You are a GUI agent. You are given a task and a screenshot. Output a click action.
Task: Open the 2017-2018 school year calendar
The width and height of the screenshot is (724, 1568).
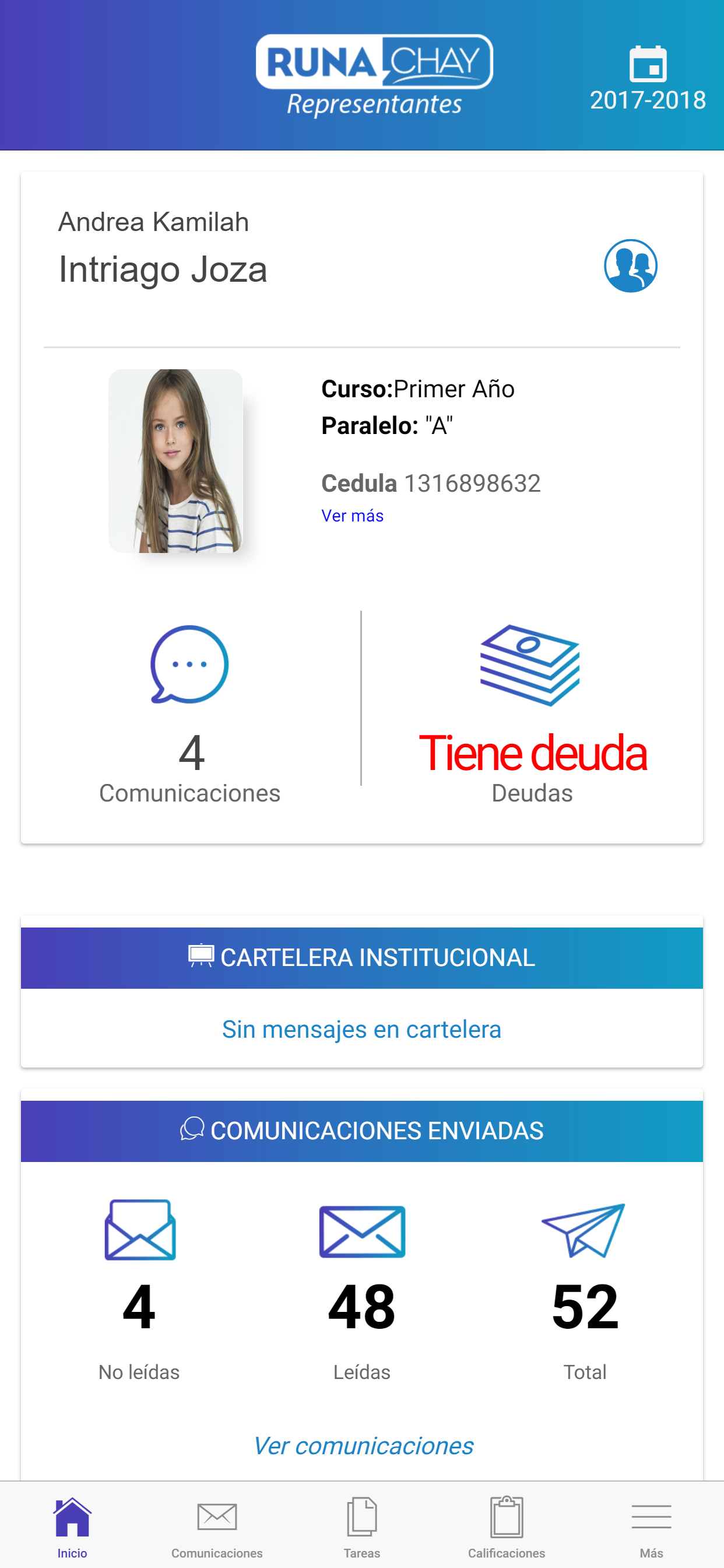click(x=647, y=79)
